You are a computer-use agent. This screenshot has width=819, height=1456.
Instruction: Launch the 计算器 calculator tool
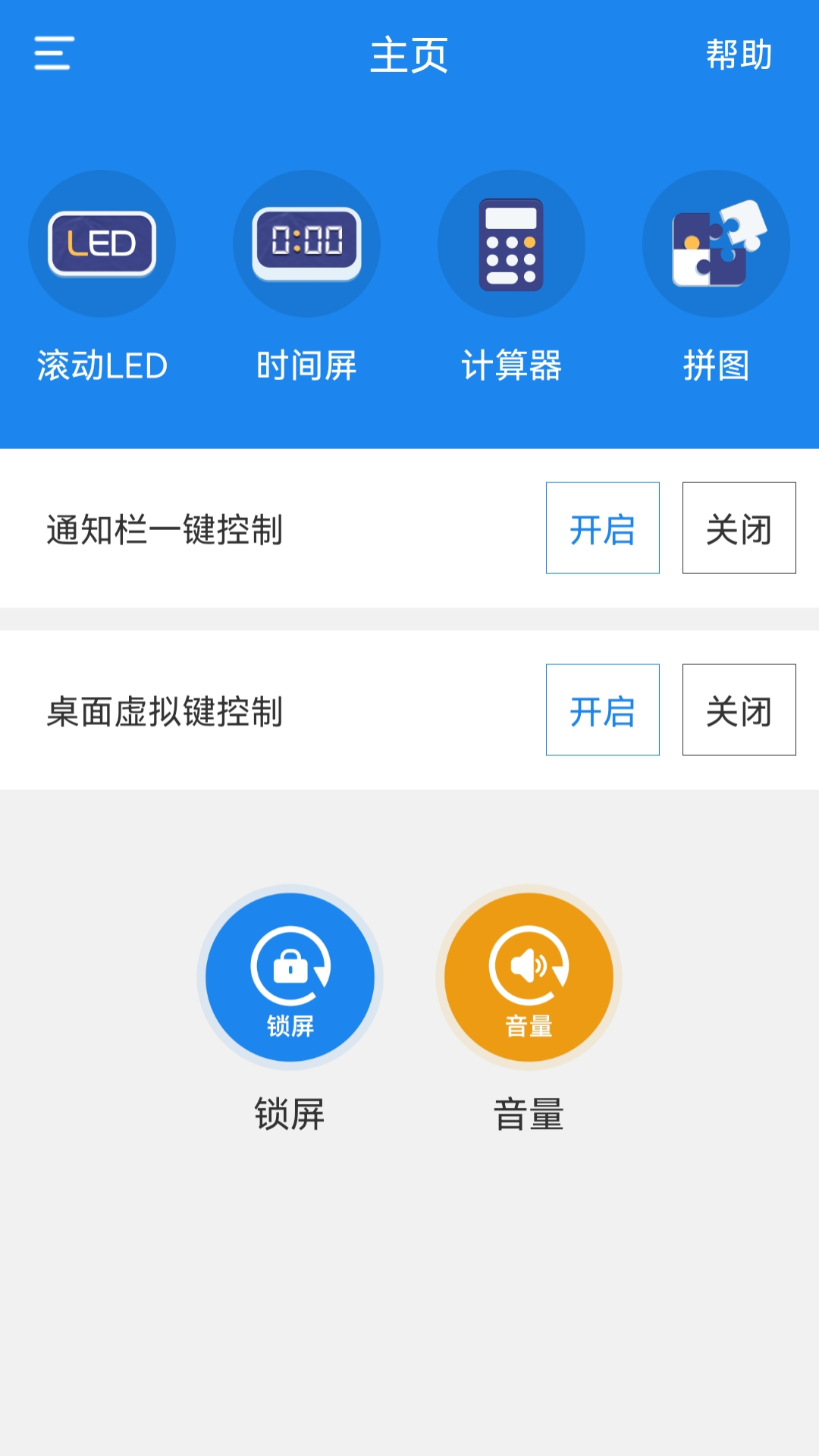(x=512, y=244)
